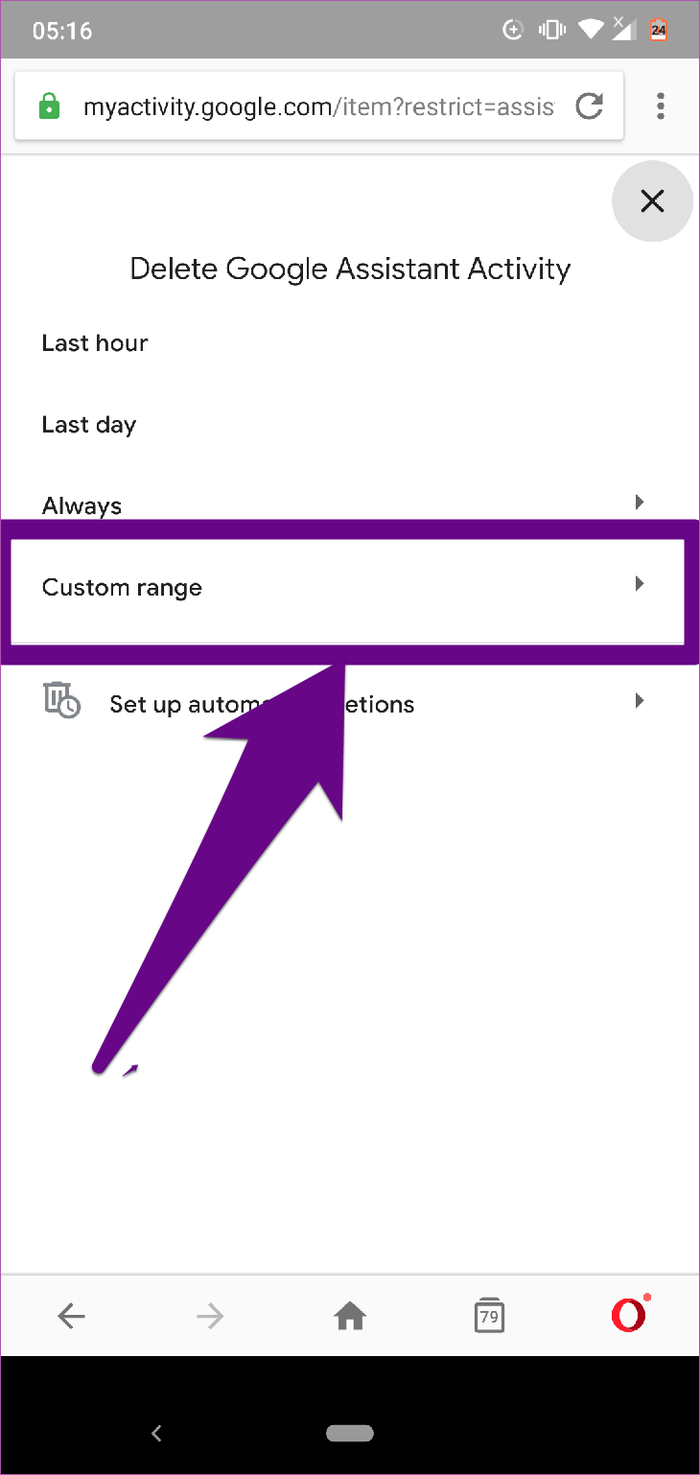Open the browser overflow menu
The width and height of the screenshot is (700, 1475).
(660, 106)
